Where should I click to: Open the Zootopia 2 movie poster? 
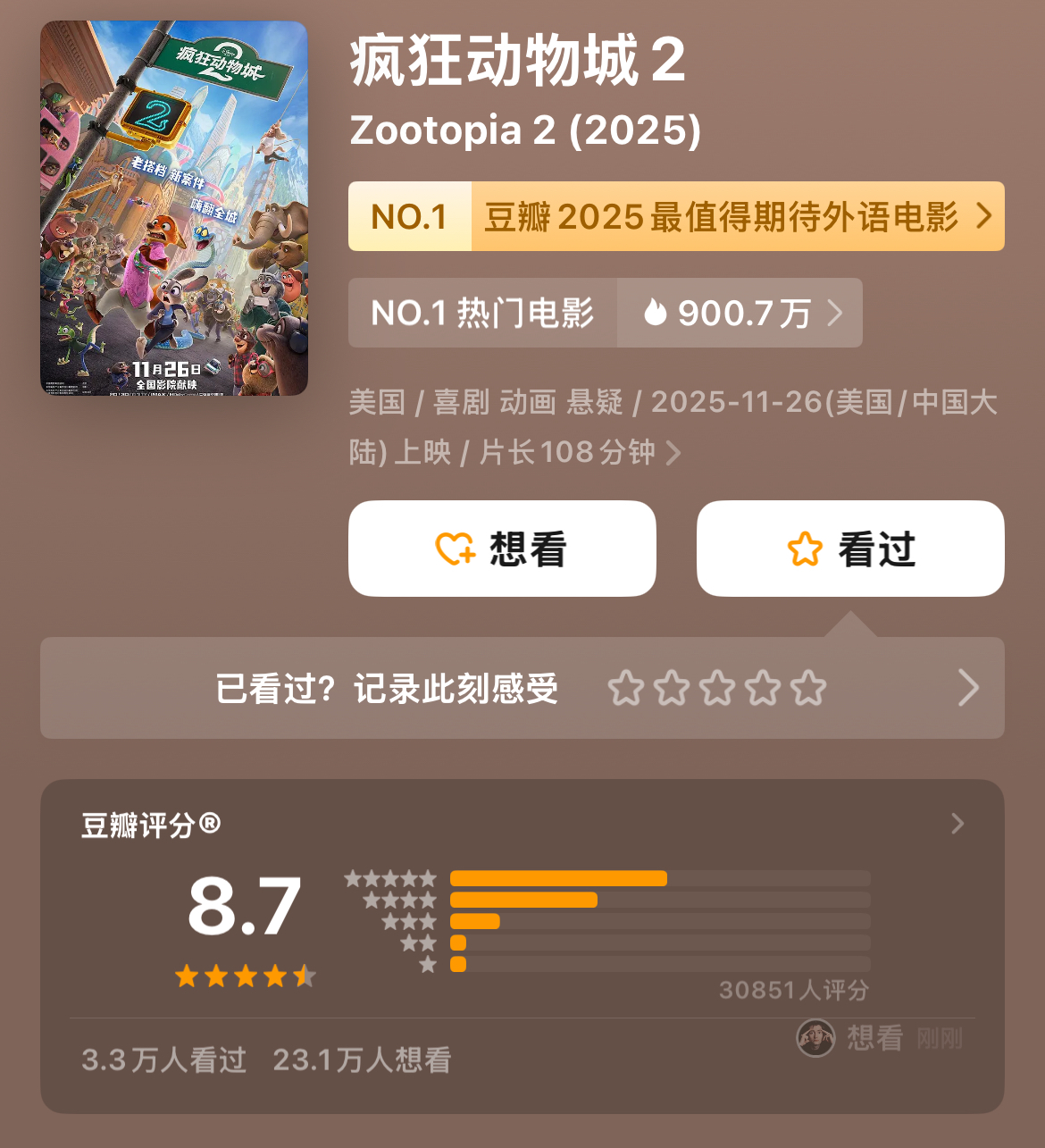(174, 208)
